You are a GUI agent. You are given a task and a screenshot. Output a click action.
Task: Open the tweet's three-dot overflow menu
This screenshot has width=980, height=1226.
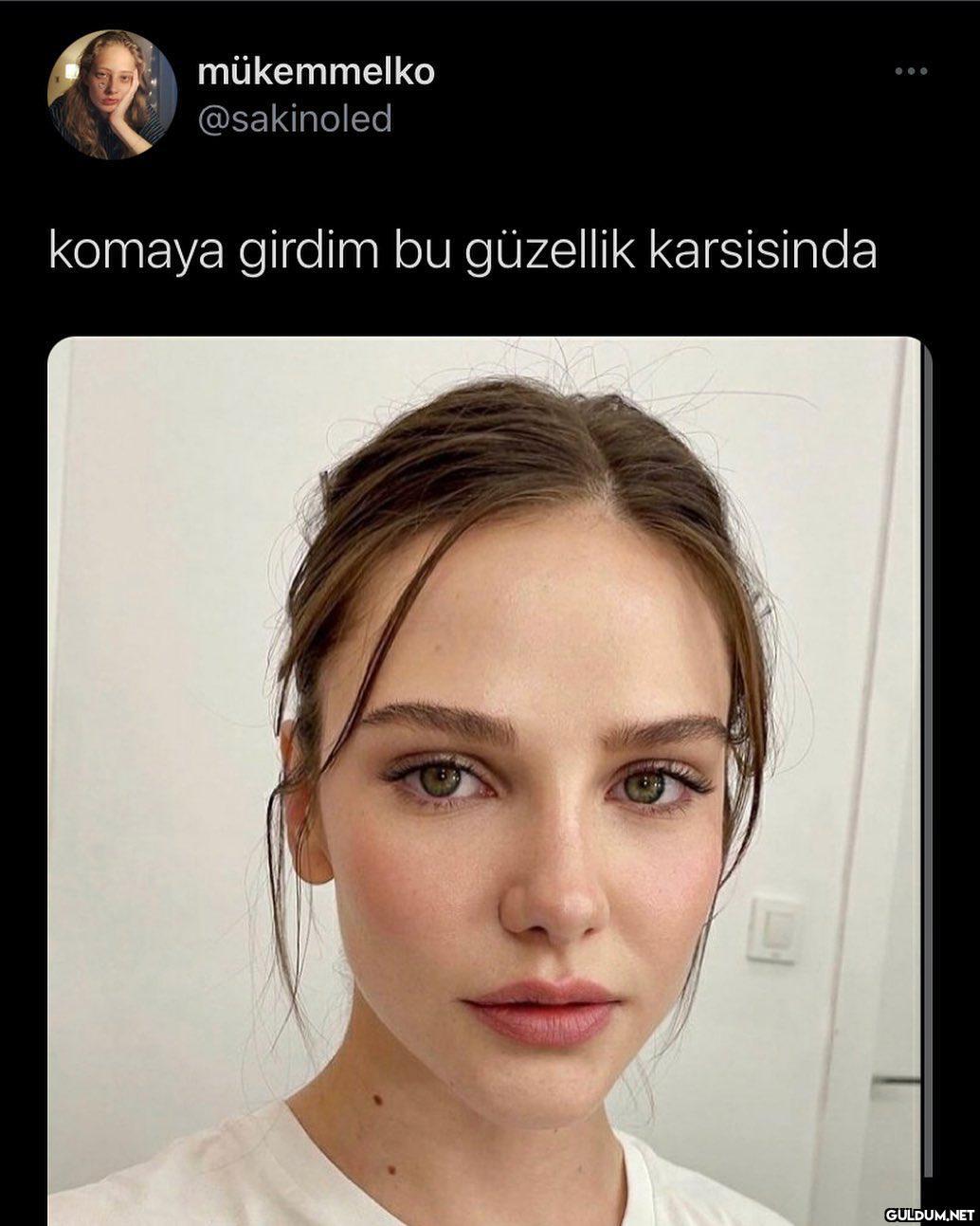(911, 71)
